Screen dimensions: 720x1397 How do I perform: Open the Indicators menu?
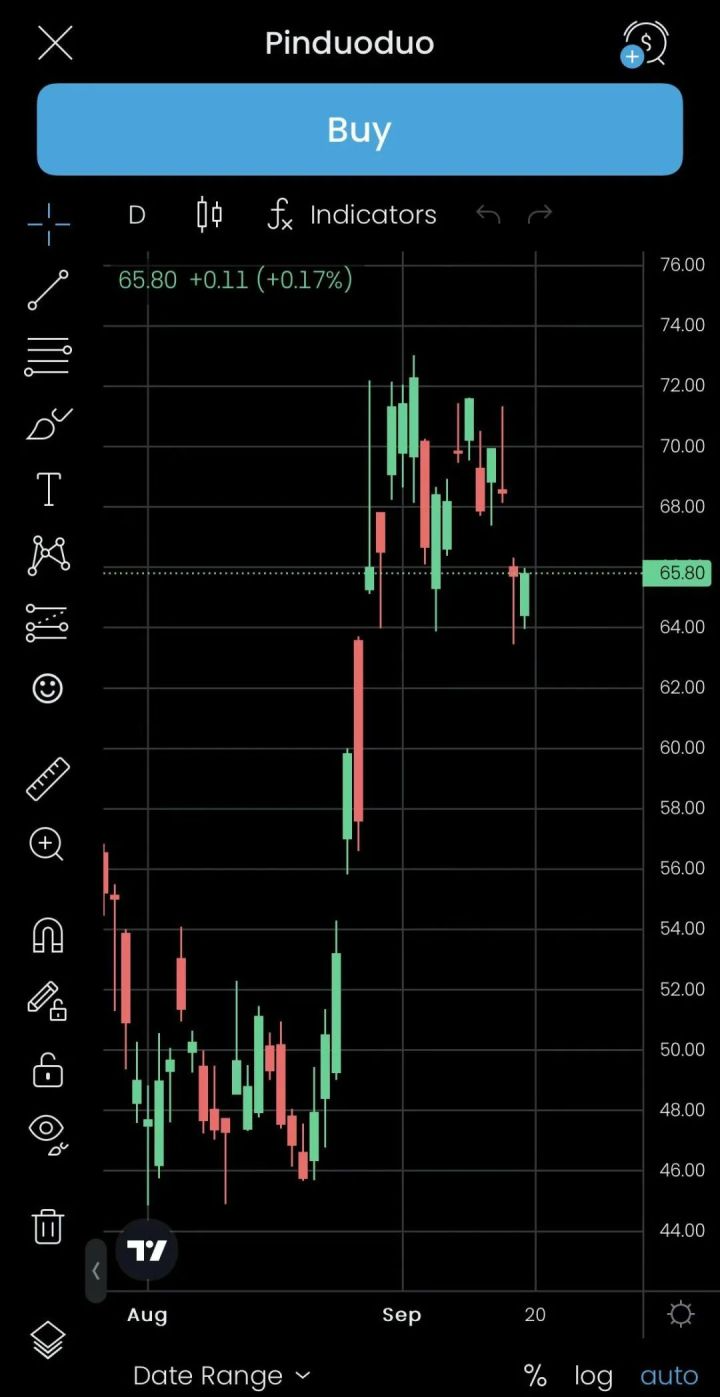[352, 215]
